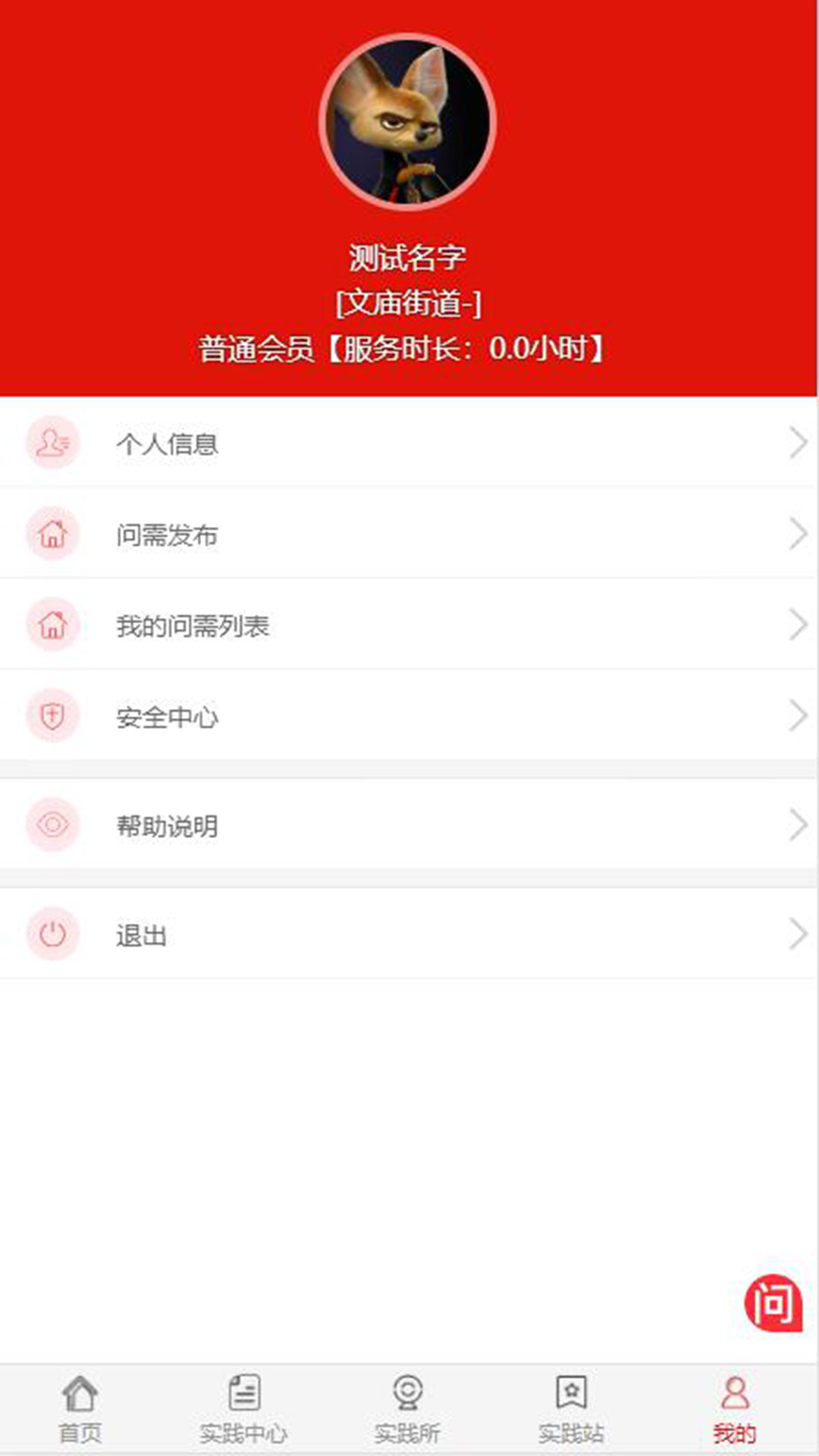
Task: Switch to the 实践中心 tab
Action: (244, 1410)
